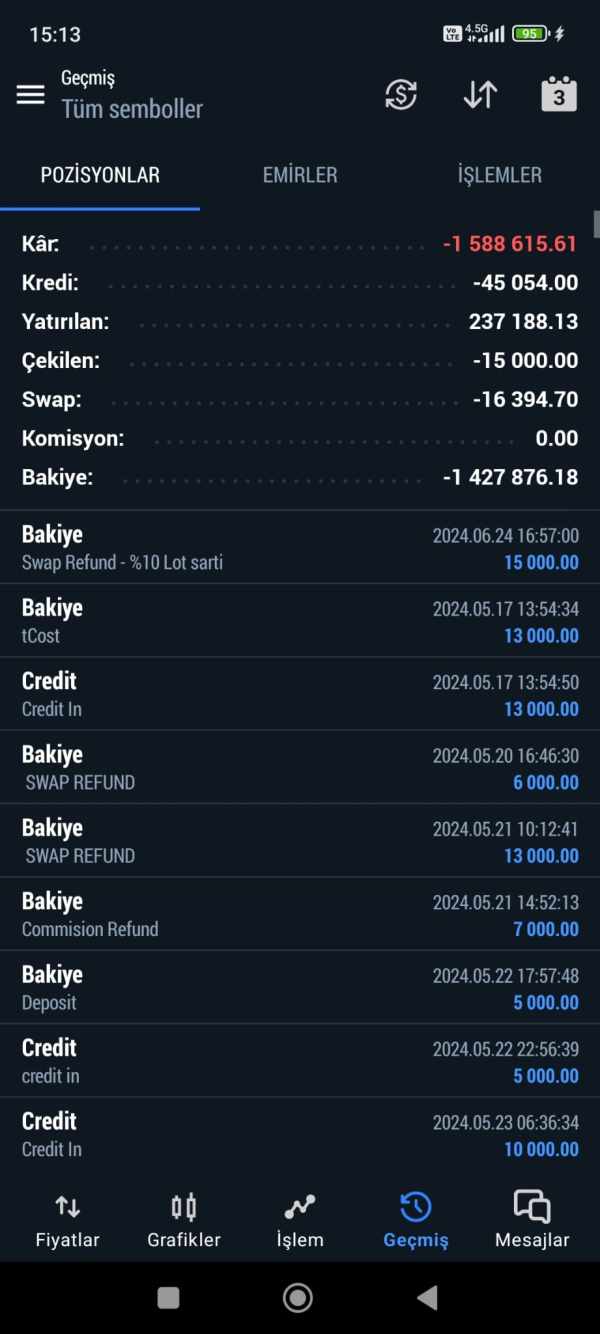Screen dimensions: 600x1334
Task: Go to the Fiyatlar section
Action: point(67,1221)
